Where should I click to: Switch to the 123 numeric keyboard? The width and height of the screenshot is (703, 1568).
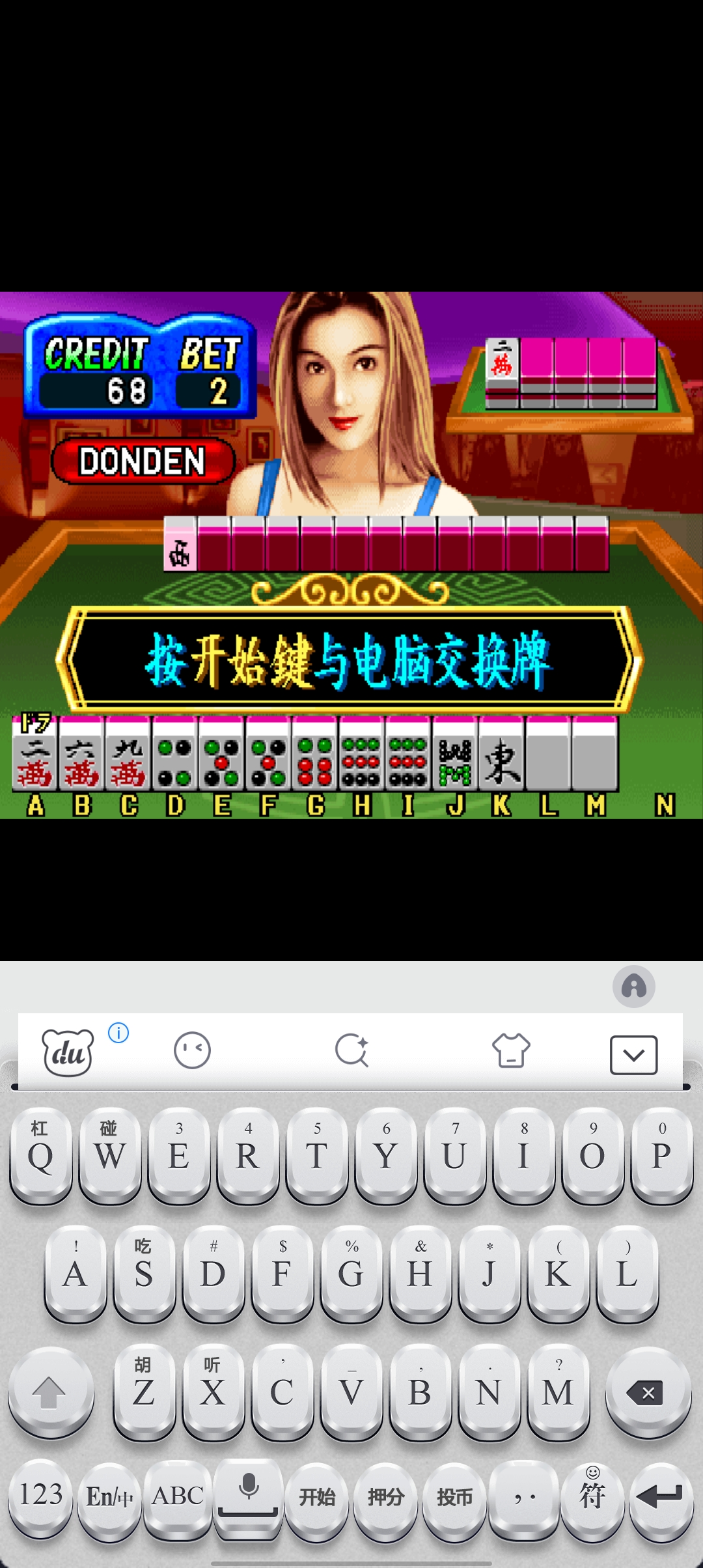click(40, 1495)
